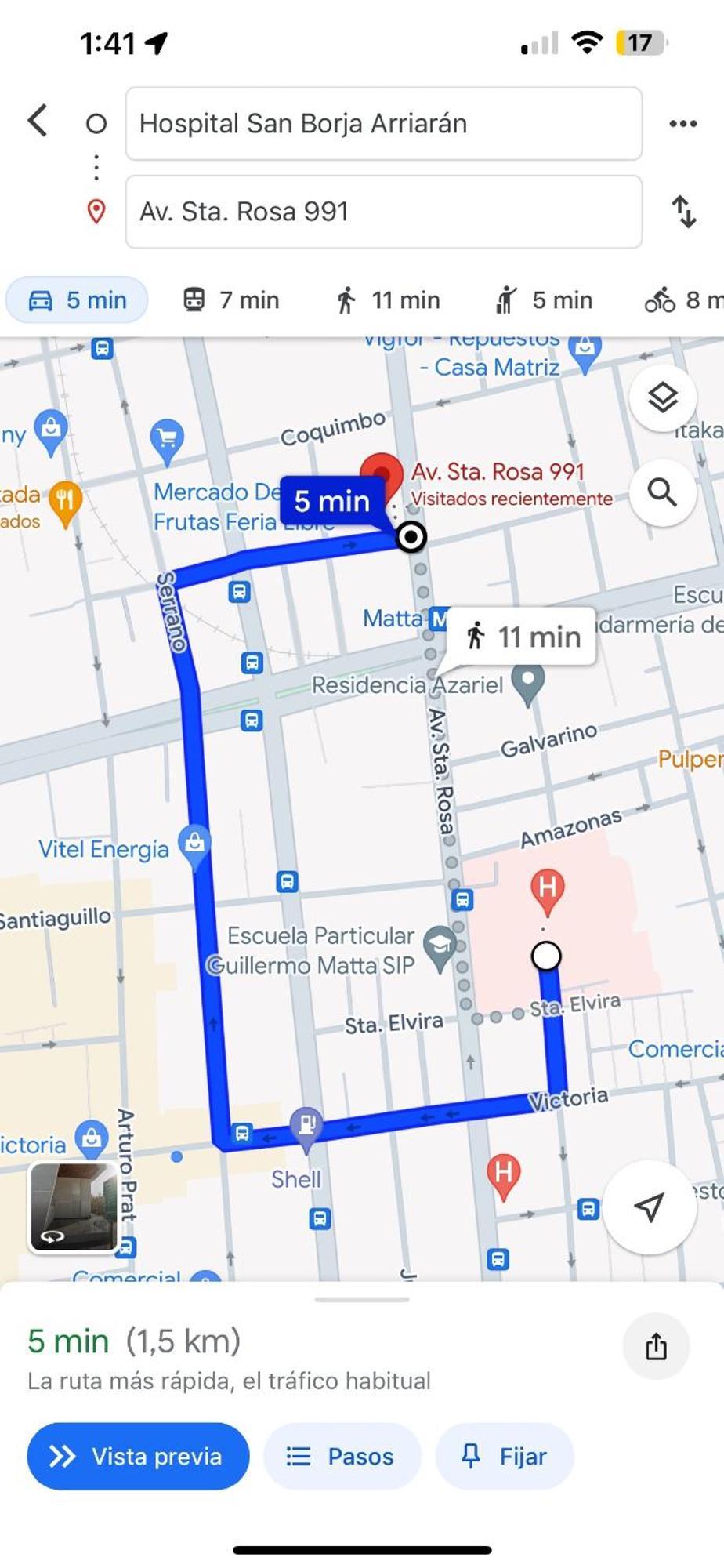Tap the Shell gas station marker
Screen dimensions: 724x1568
(306, 1126)
